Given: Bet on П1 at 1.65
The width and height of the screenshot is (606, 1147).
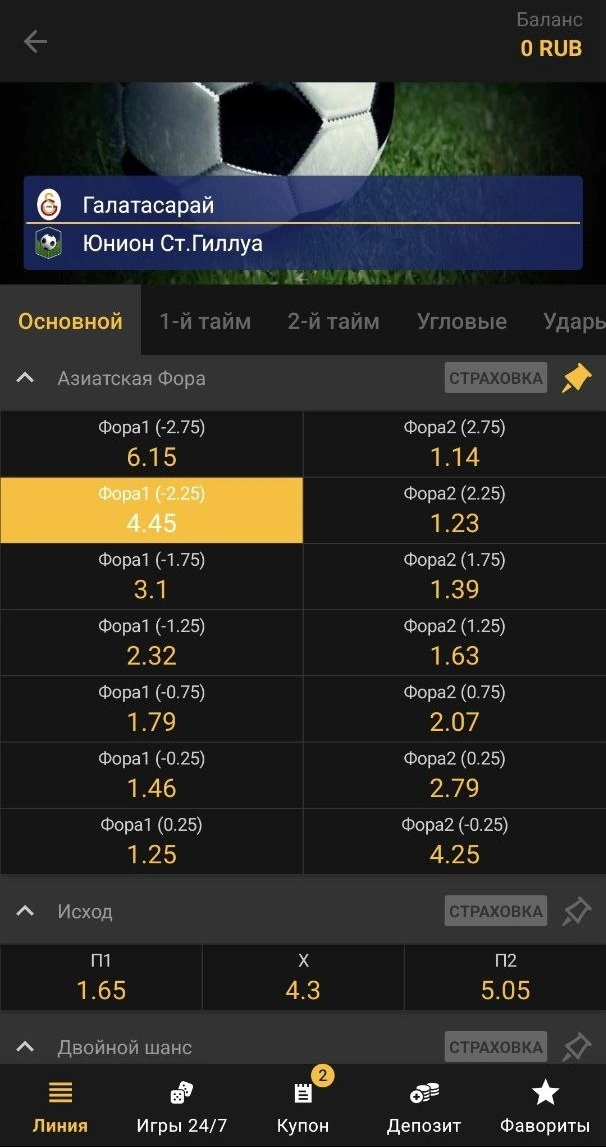Looking at the screenshot, I should pos(101,977).
